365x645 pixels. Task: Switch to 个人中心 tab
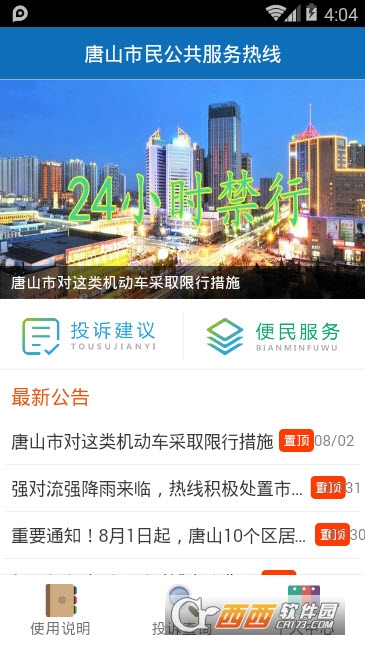click(304, 610)
